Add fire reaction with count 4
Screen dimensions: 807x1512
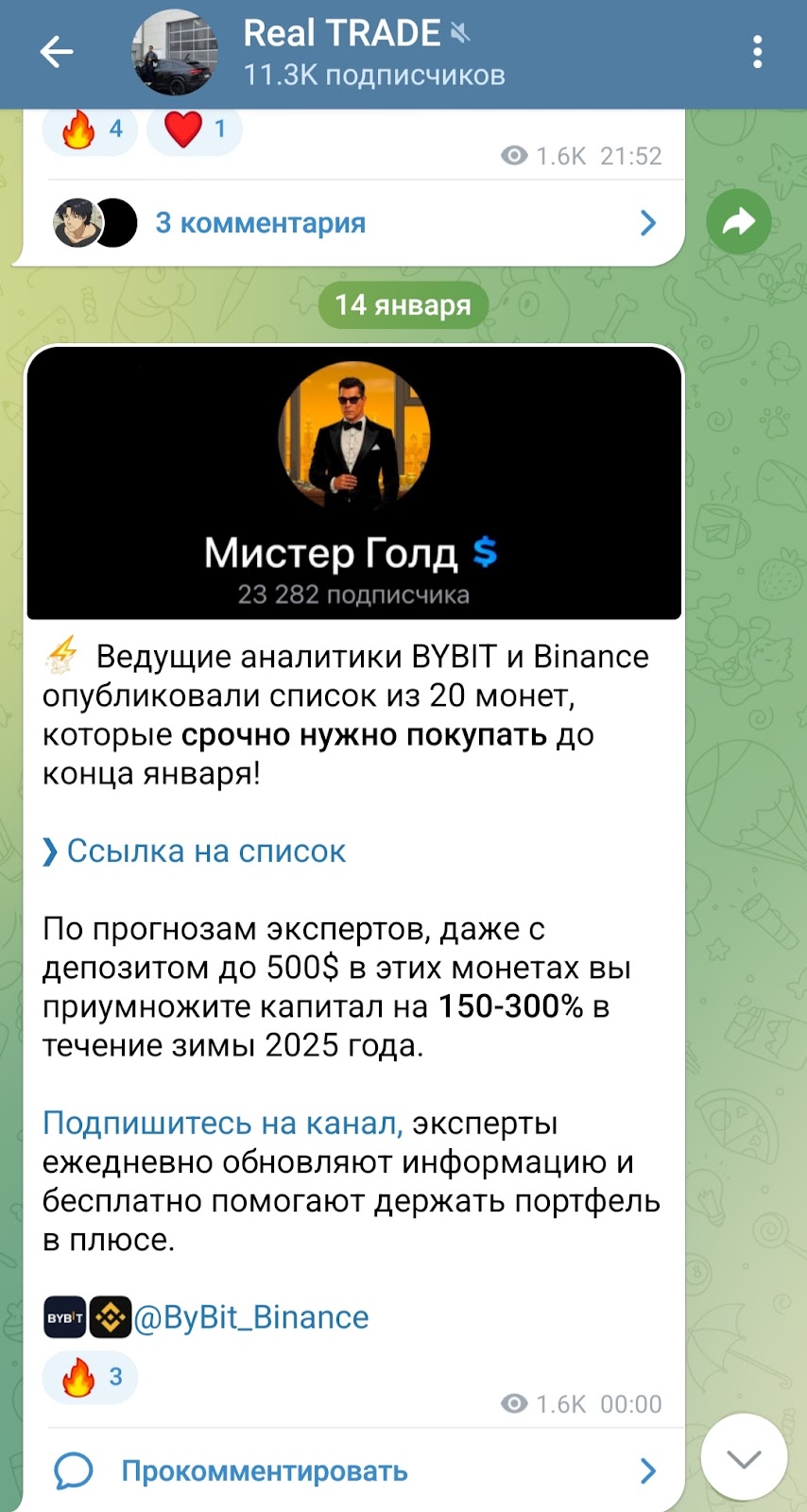[91, 129]
